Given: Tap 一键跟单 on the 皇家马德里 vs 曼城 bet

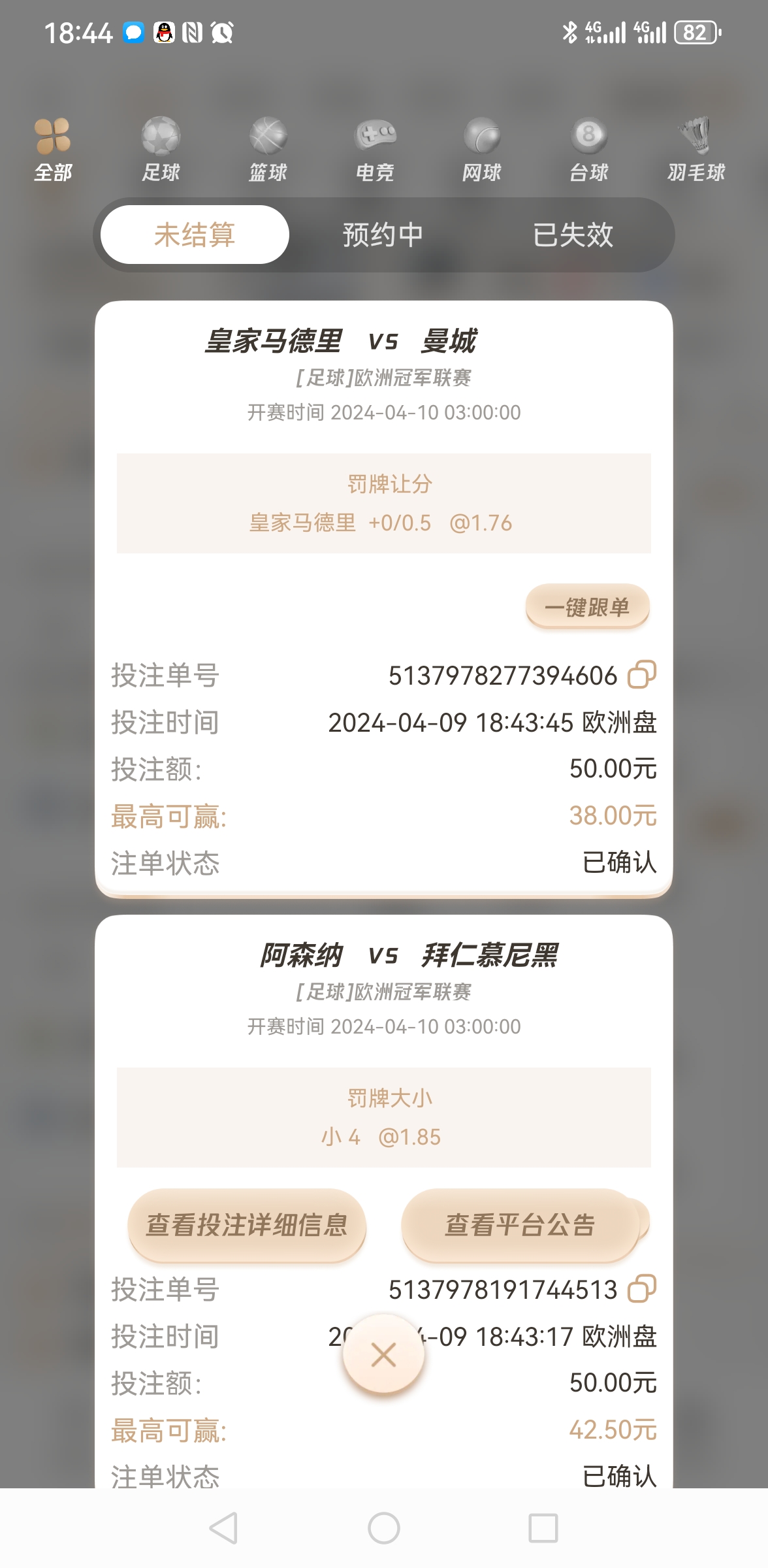Looking at the screenshot, I should point(587,607).
